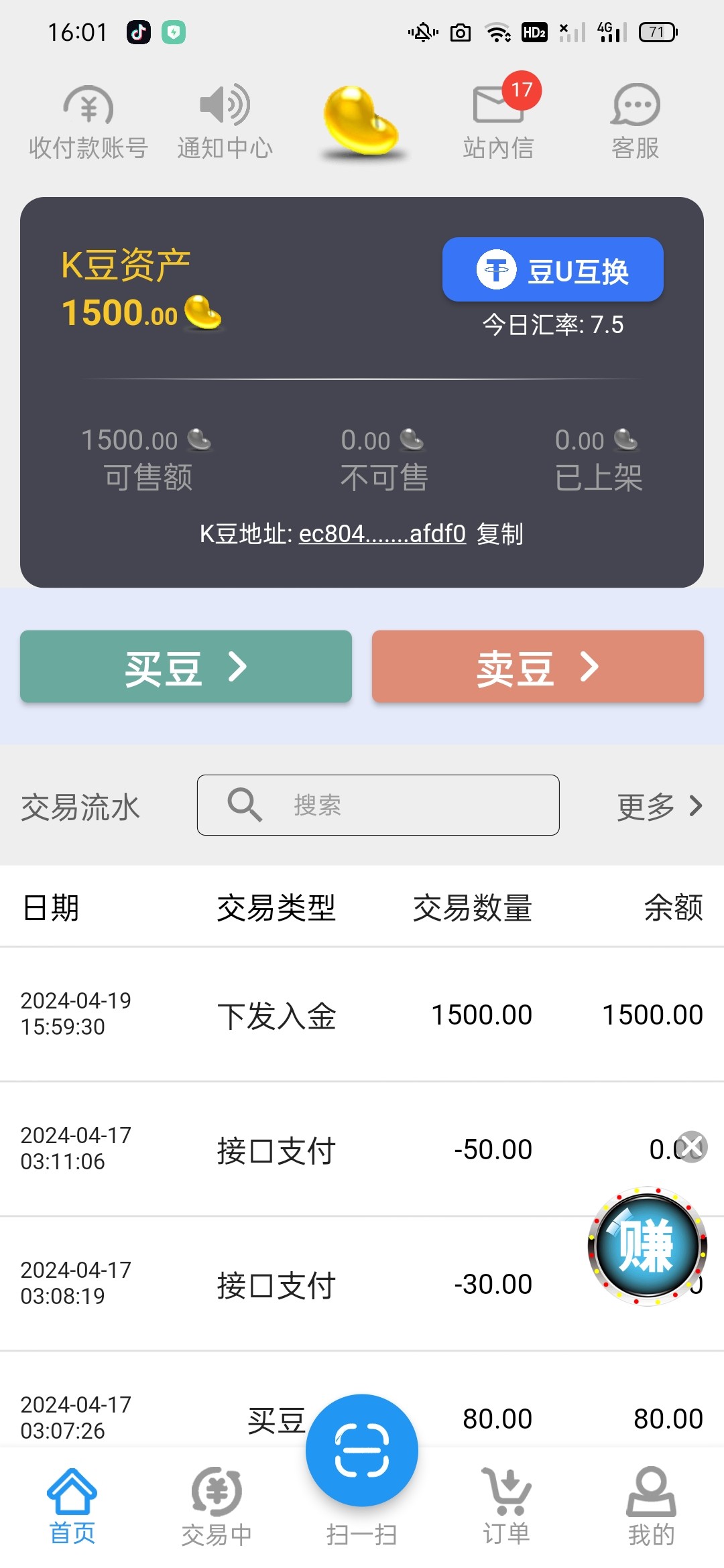The image size is (724, 1568).
Task: Tap the 豆U互换 exchange button
Action: coord(552,270)
